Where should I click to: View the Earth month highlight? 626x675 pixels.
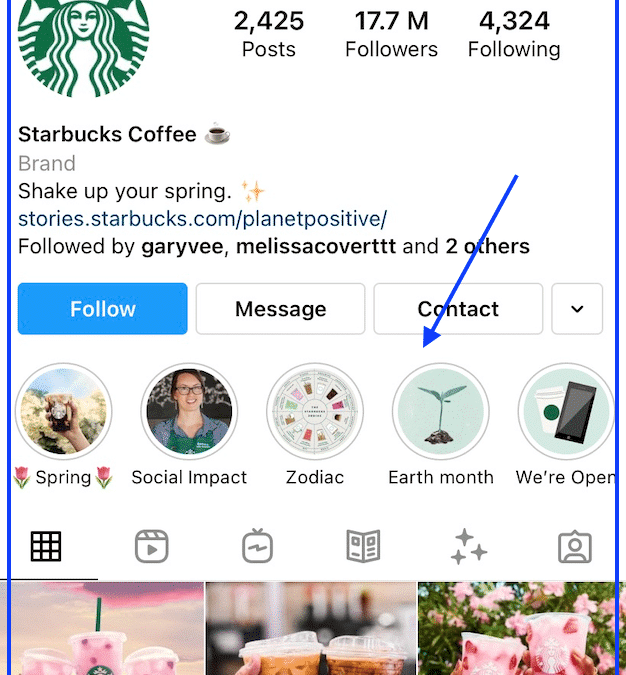(x=440, y=411)
